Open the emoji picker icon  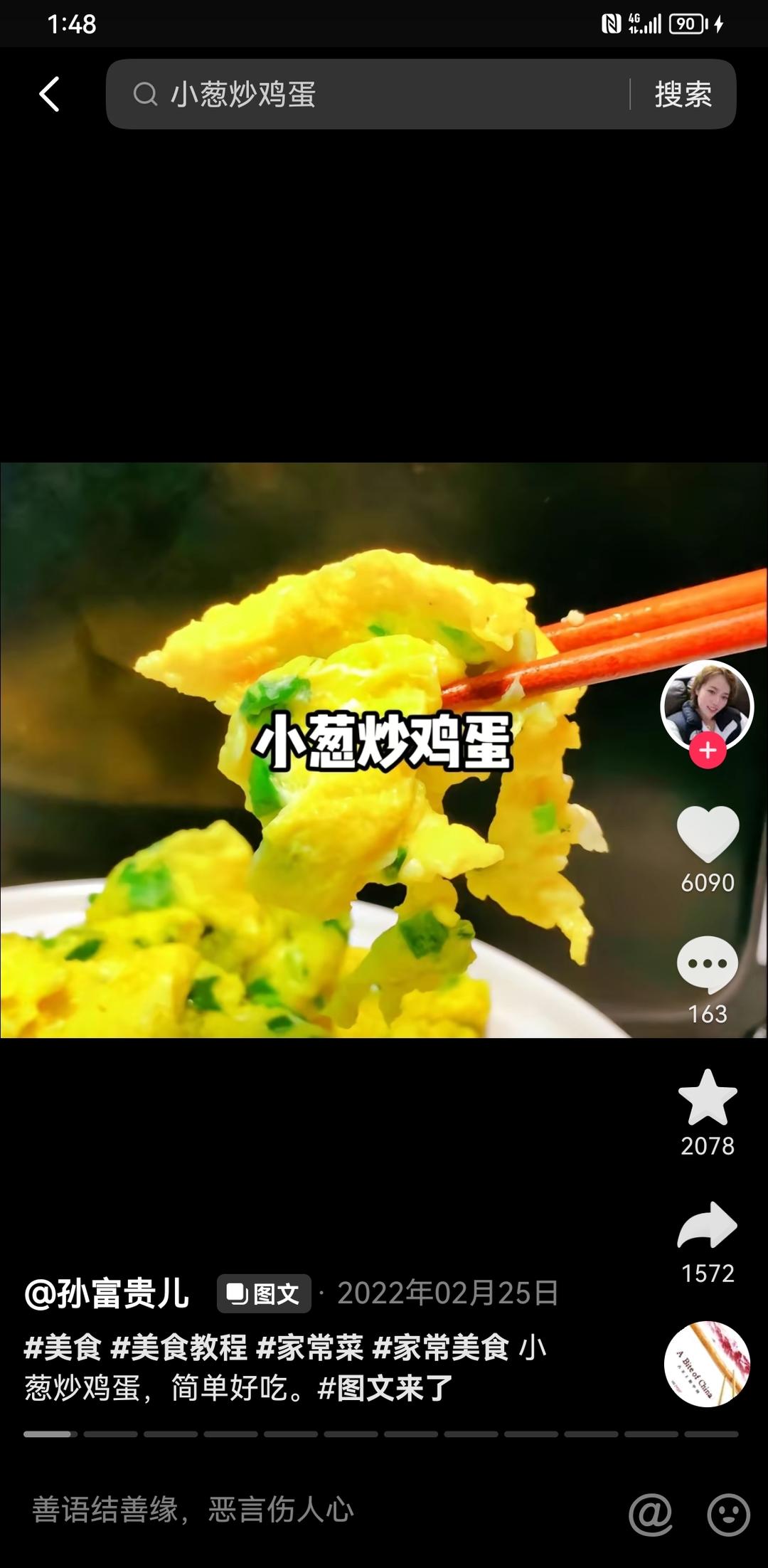point(729,1514)
